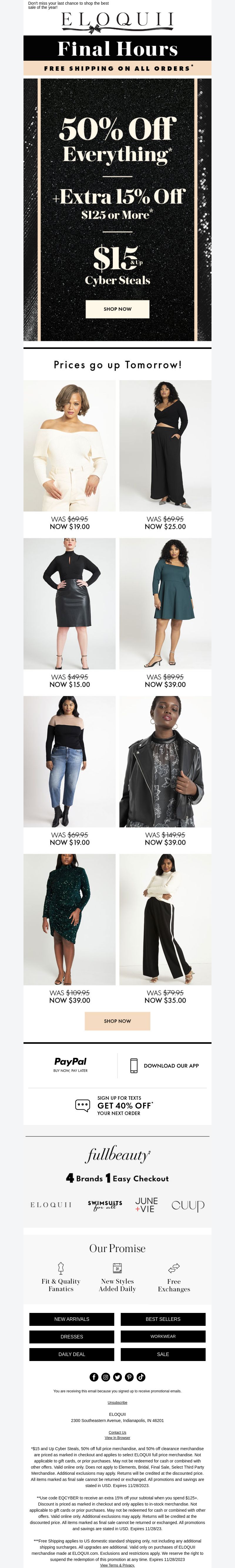Open the Workwear category

pos(163,1337)
